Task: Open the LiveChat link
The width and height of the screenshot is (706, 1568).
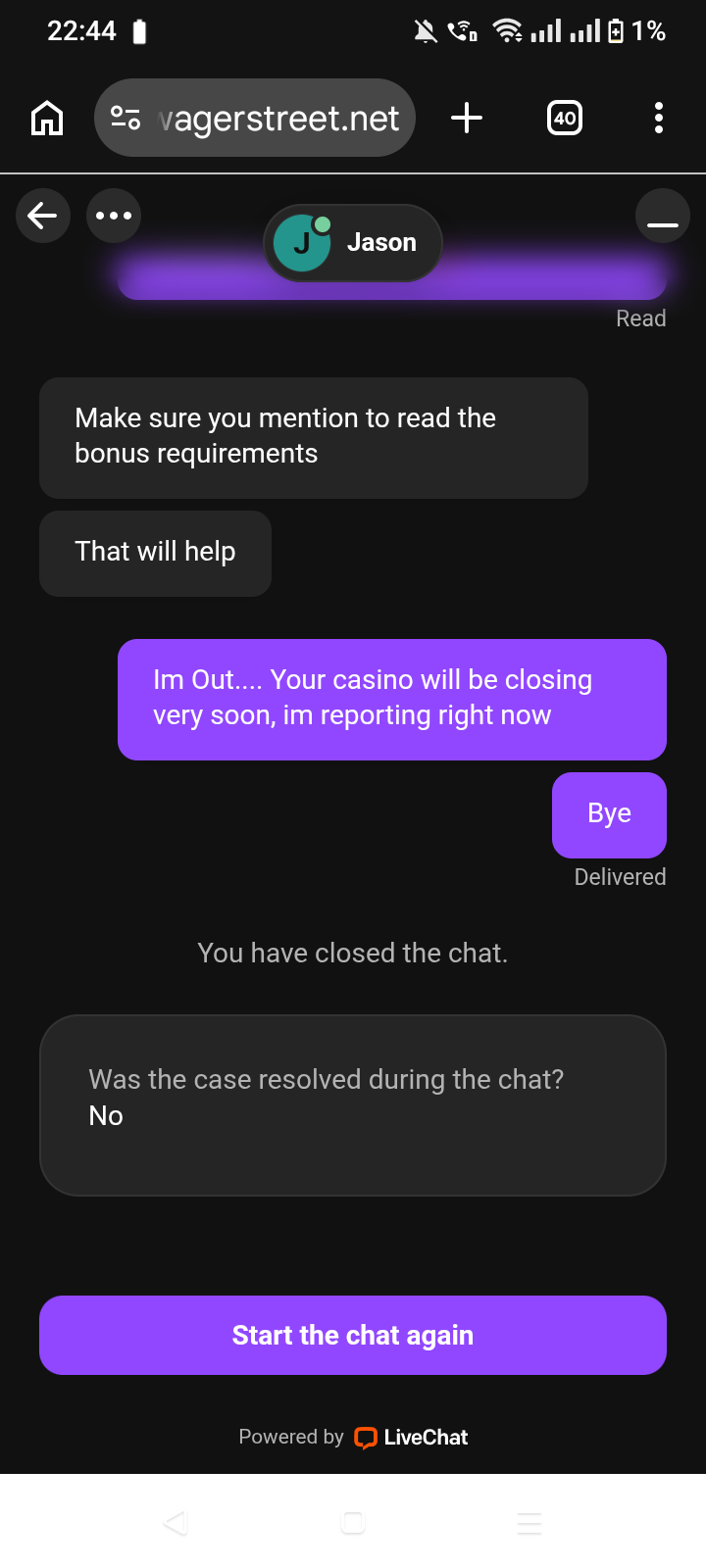Action: tap(412, 1438)
